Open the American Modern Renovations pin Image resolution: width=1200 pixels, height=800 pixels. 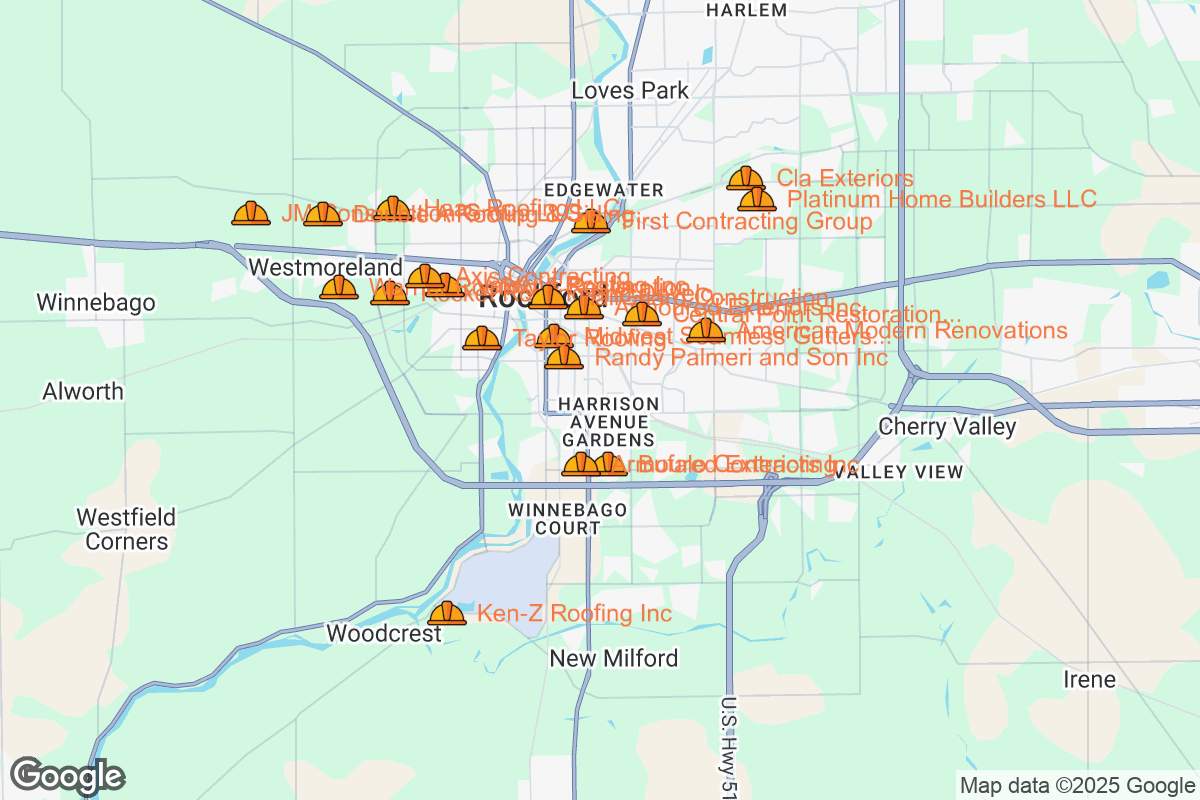706,331
